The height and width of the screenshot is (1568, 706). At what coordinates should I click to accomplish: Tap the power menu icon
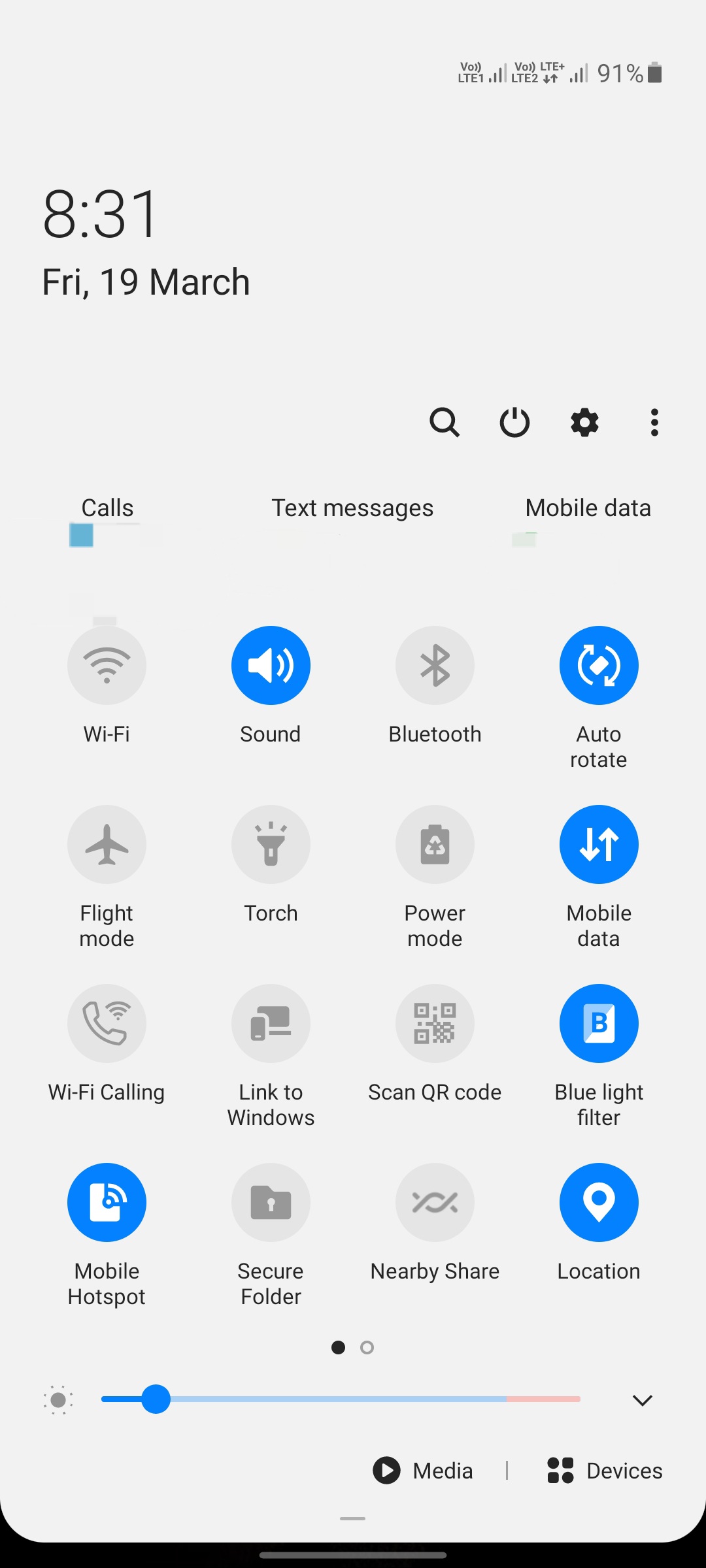click(514, 422)
